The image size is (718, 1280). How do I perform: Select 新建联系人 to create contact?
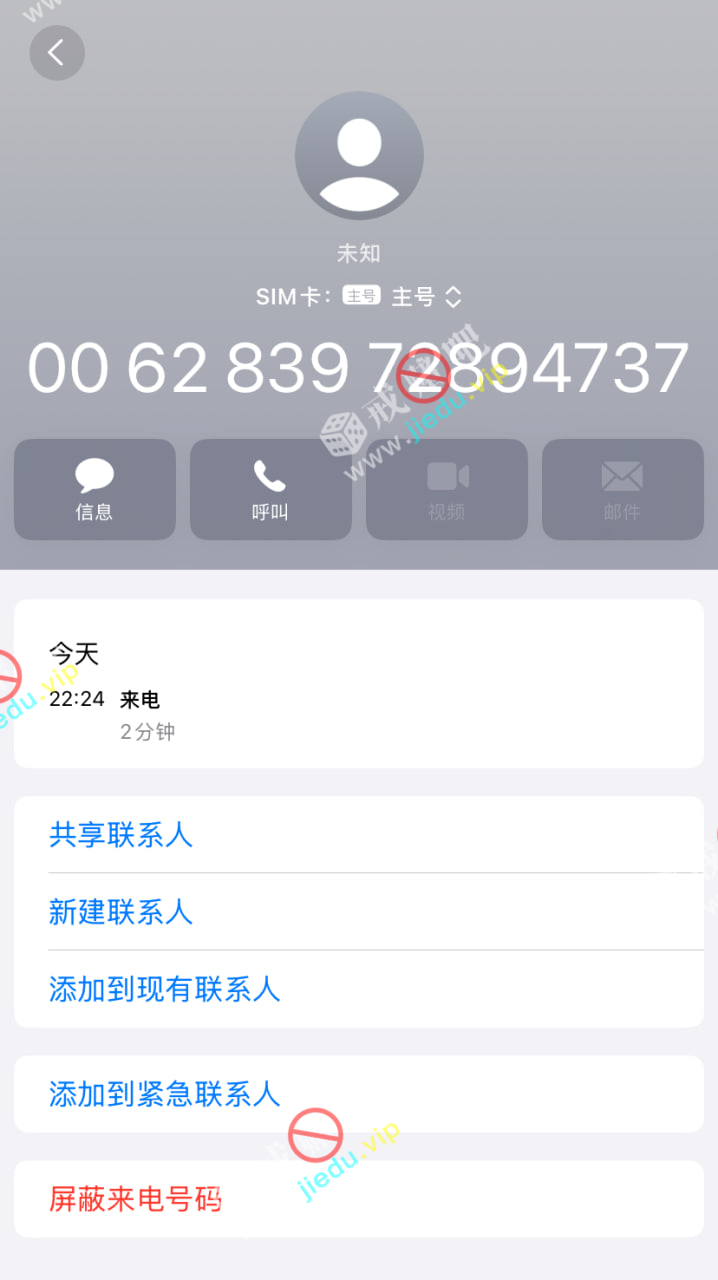pos(121,912)
